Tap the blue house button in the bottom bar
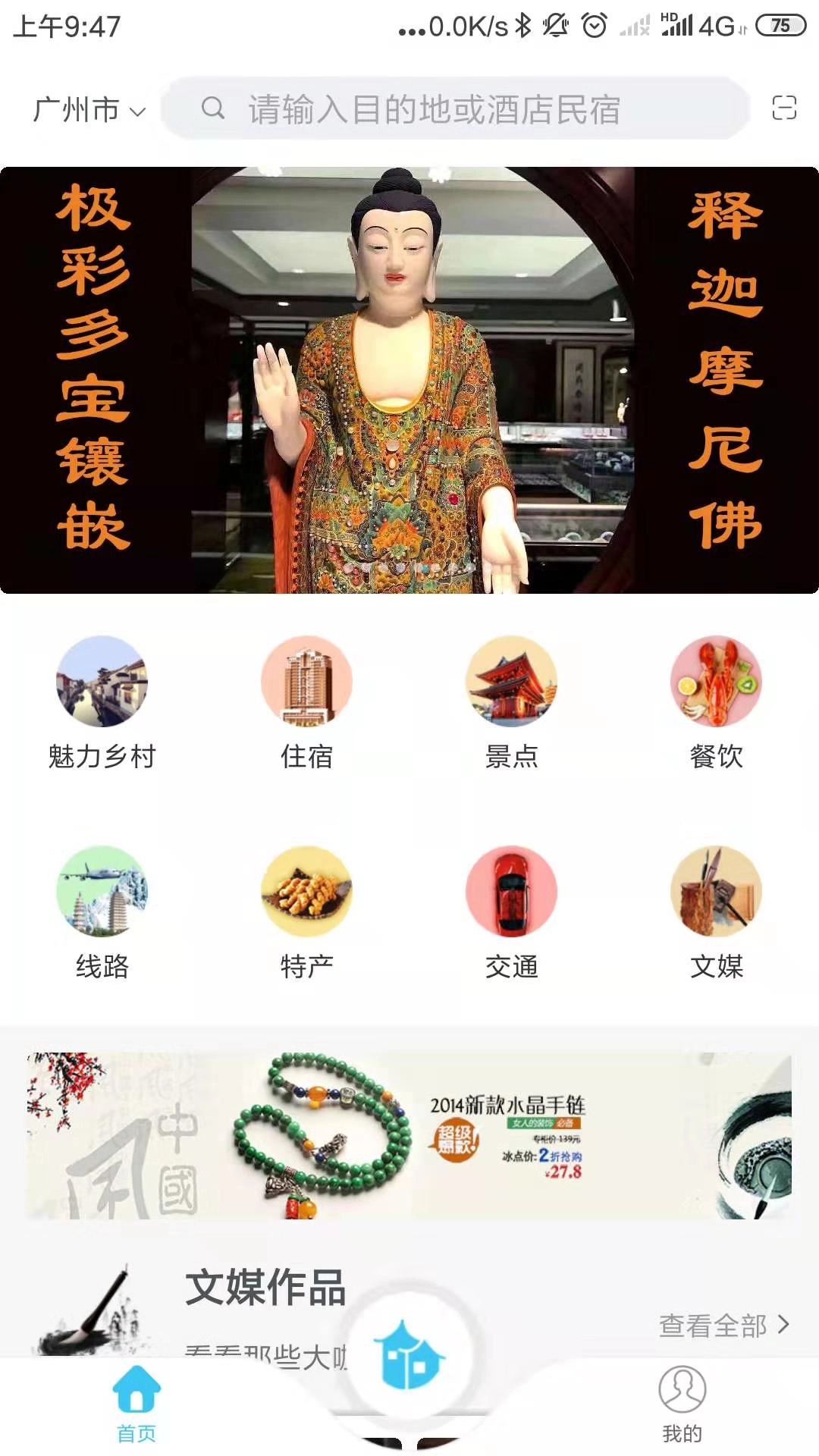 coord(409,1355)
